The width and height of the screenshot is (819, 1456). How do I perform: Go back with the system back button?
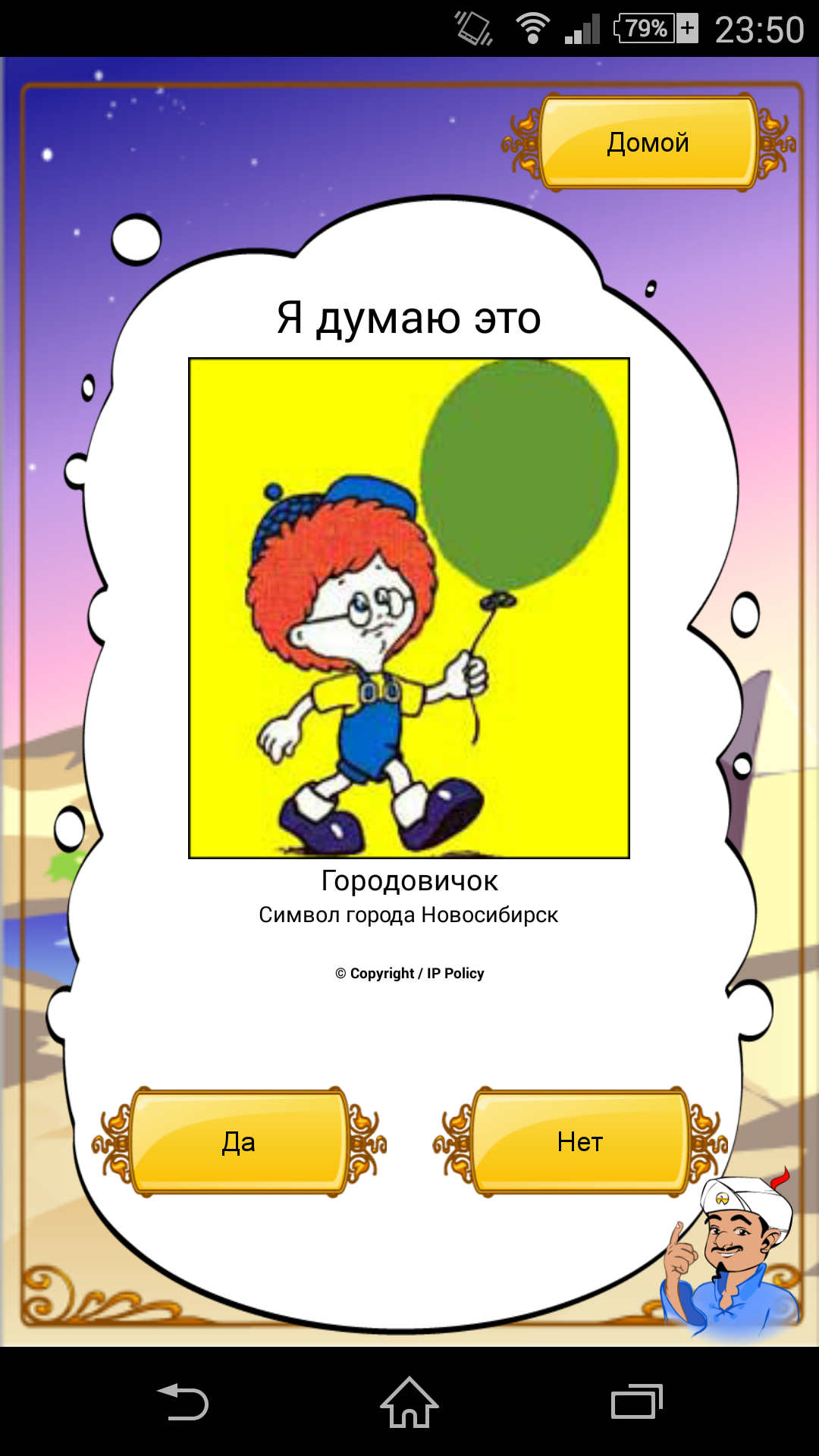pos(183,1402)
